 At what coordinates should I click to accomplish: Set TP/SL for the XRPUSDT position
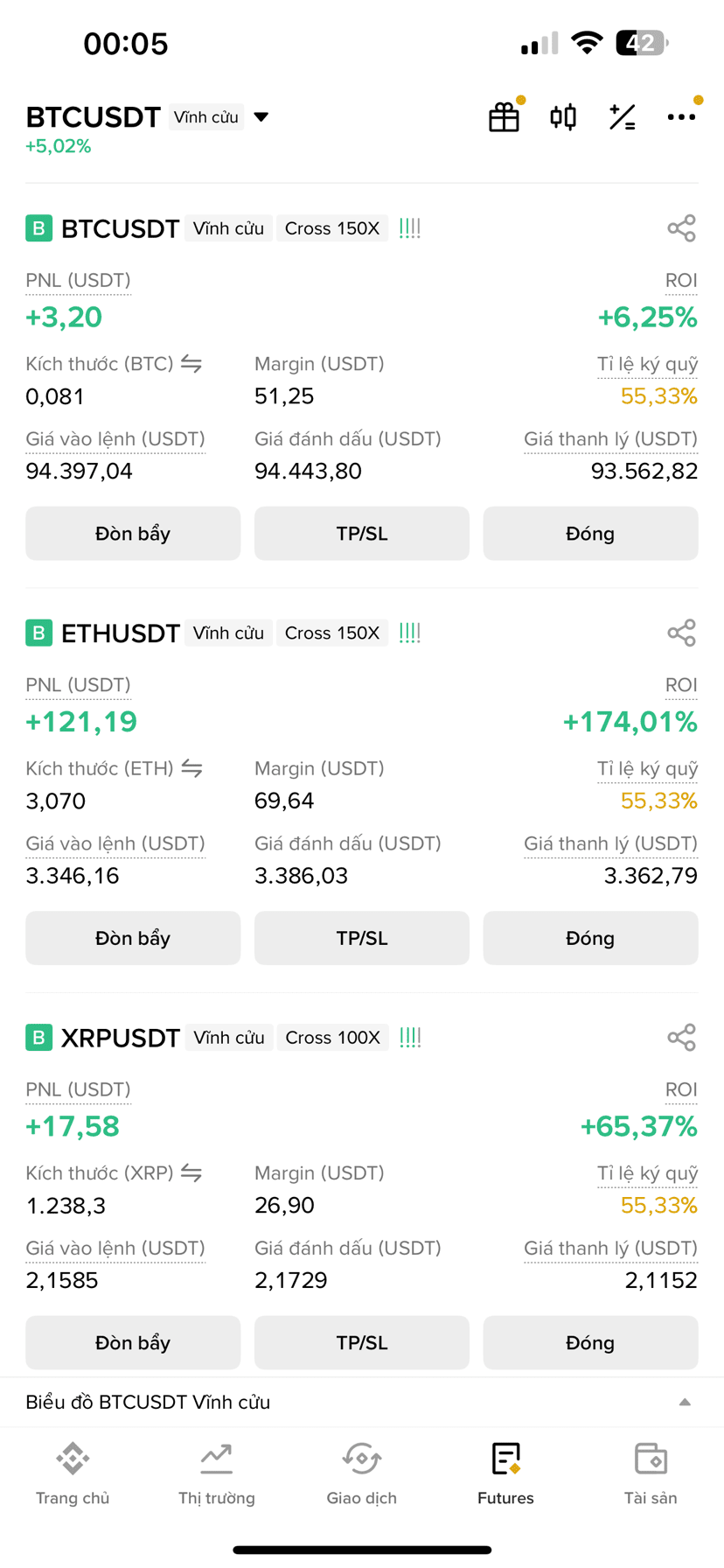(x=362, y=1342)
